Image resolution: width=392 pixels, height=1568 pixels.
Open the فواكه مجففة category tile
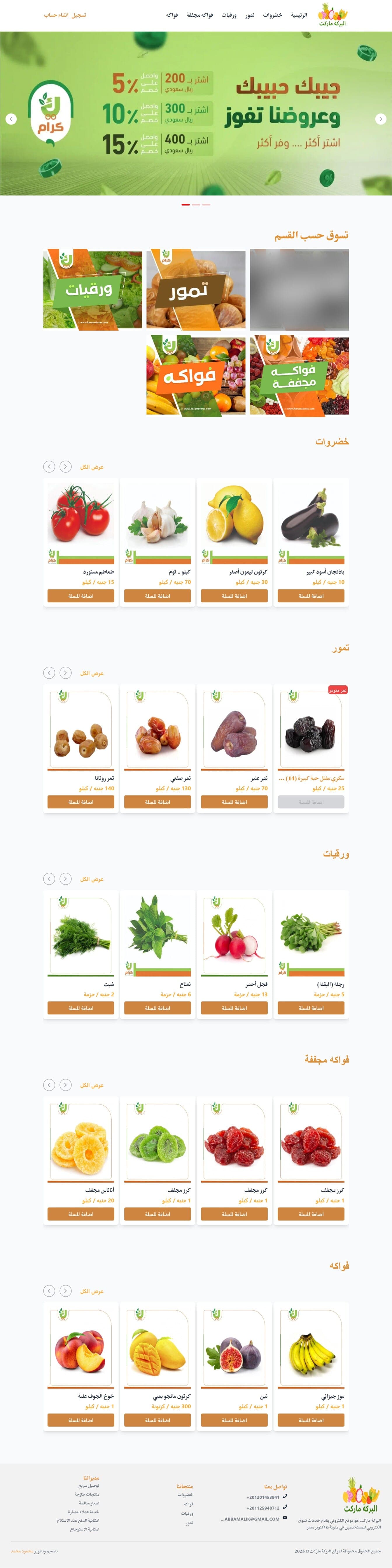click(x=299, y=375)
